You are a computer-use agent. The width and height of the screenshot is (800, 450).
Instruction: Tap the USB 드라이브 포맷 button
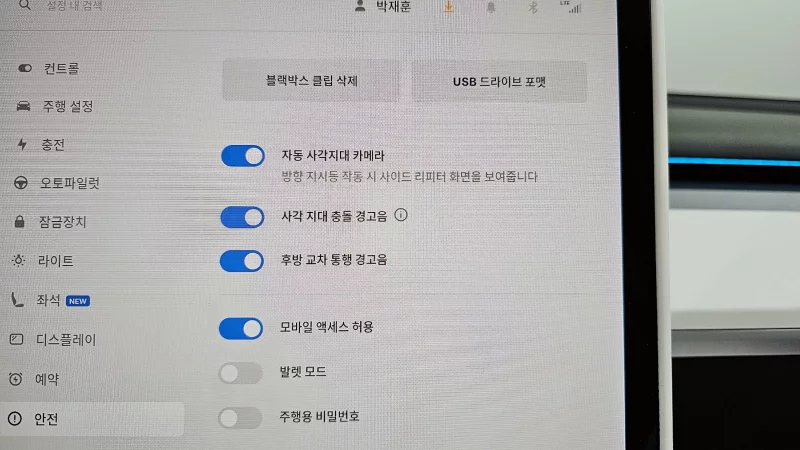[x=499, y=81]
